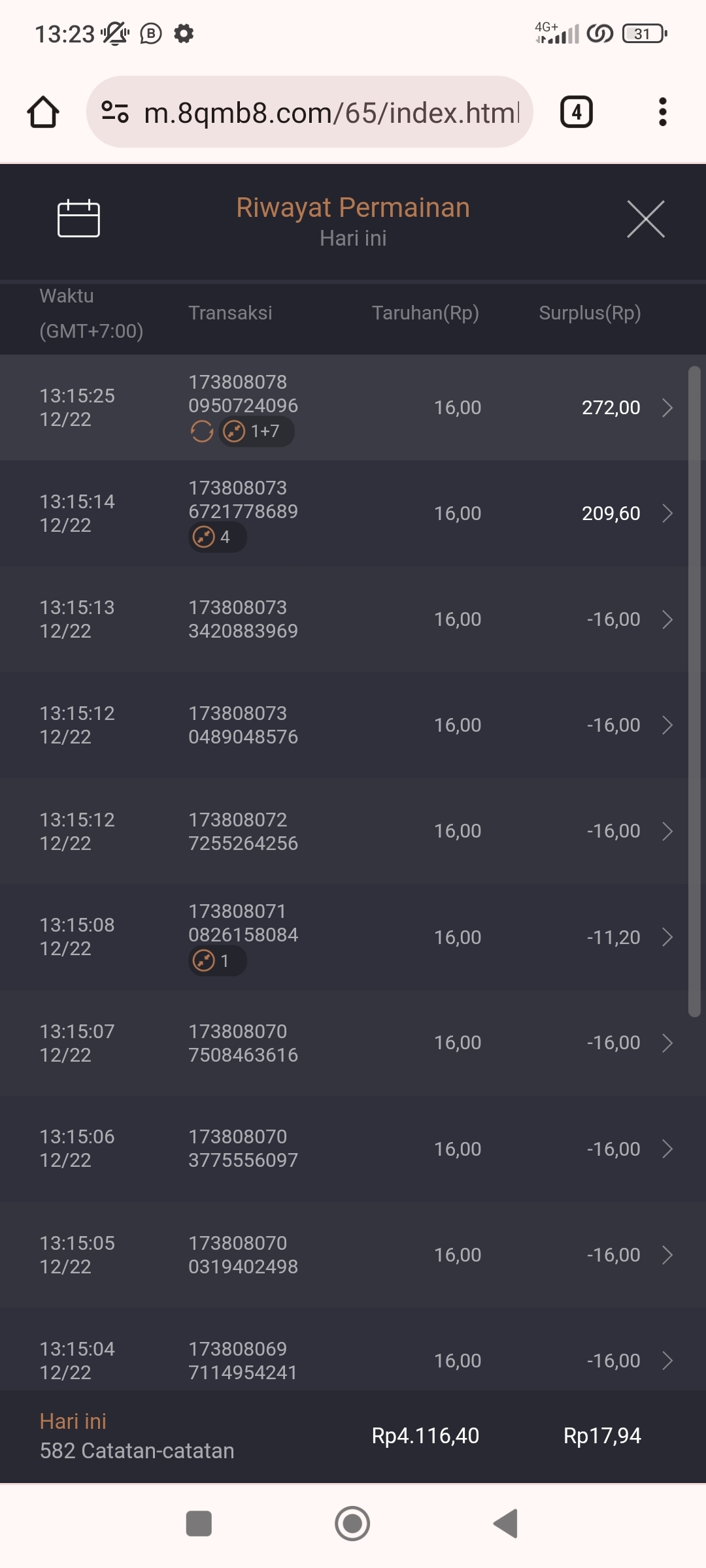Open the browser home page

click(x=43, y=112)
